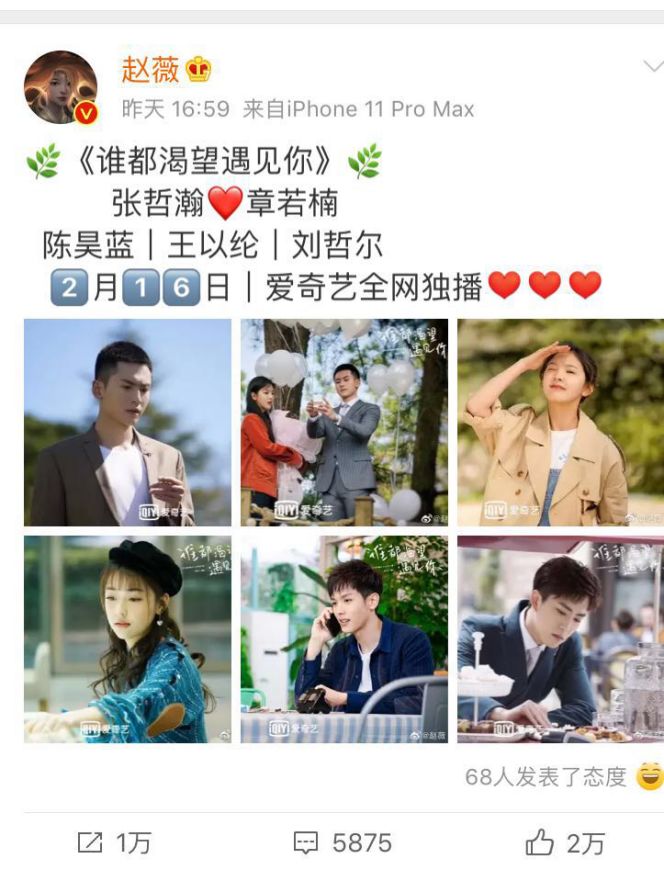Image resolution: width=664 pixels, height=870 pixels.
Task: Expand the post options chevron
Action: click(x=652, y=67)
